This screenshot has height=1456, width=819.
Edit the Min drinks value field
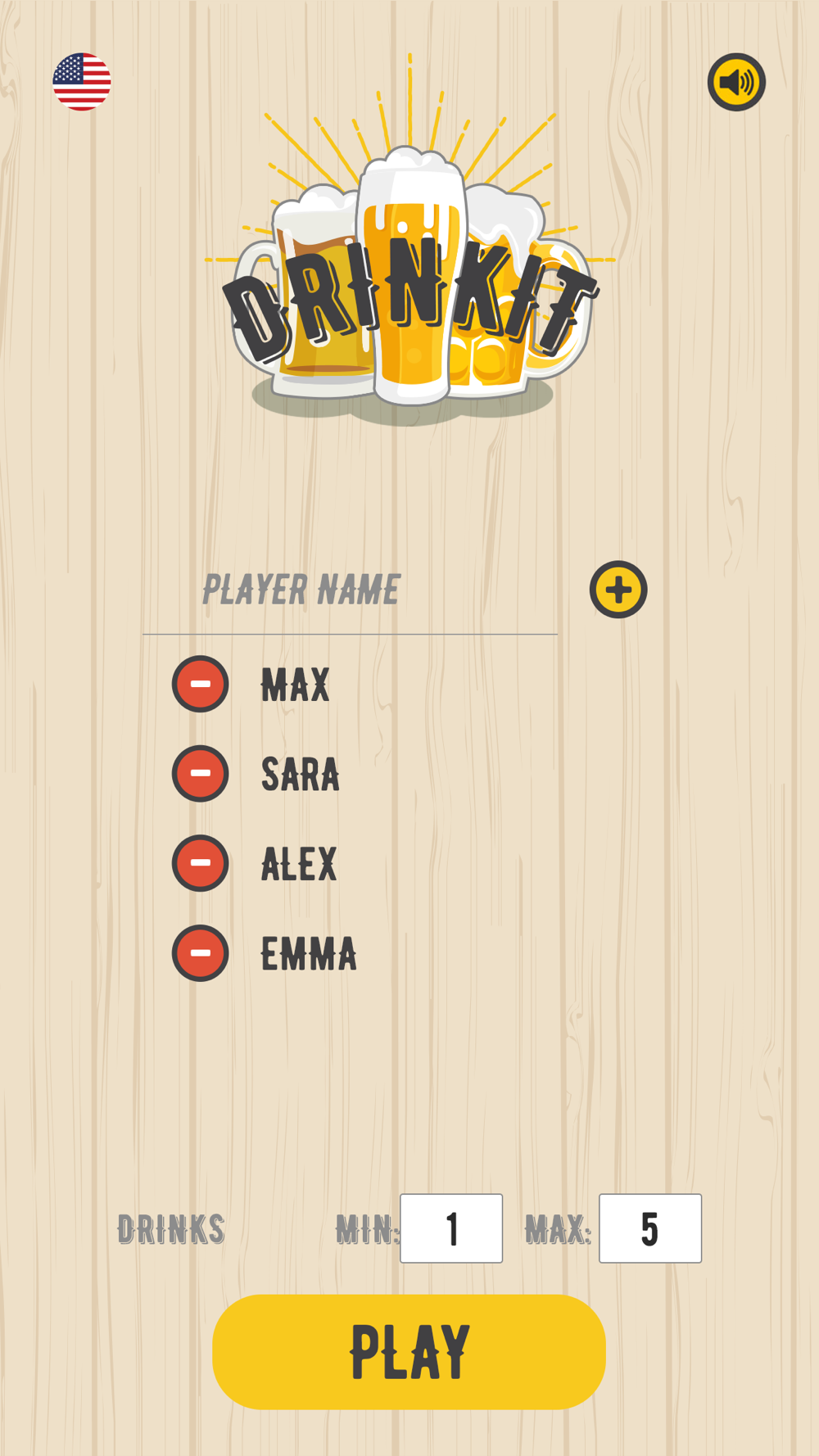(x=451, y=1228)
